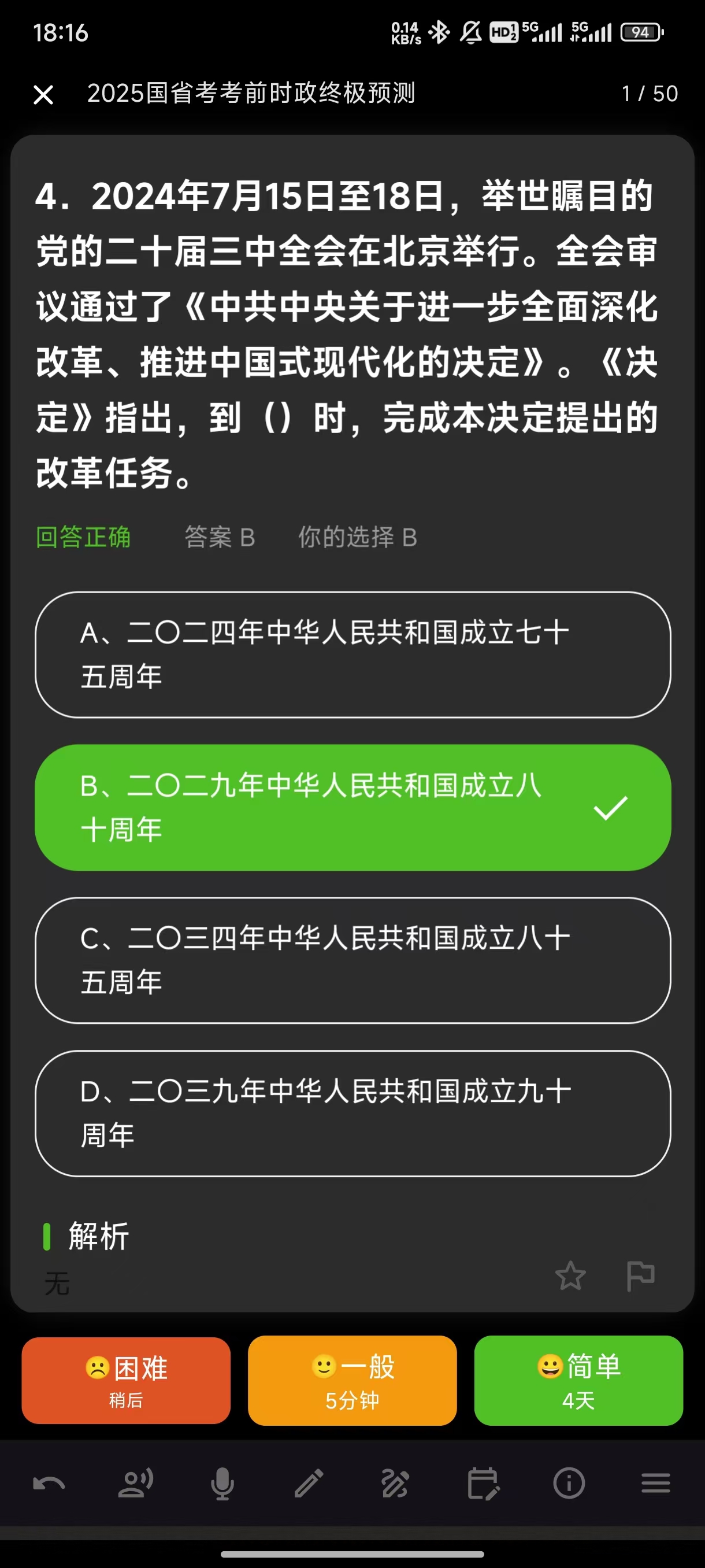705x1568 pixels.
Task: Undo the last action
Action: click(49, 1484)
